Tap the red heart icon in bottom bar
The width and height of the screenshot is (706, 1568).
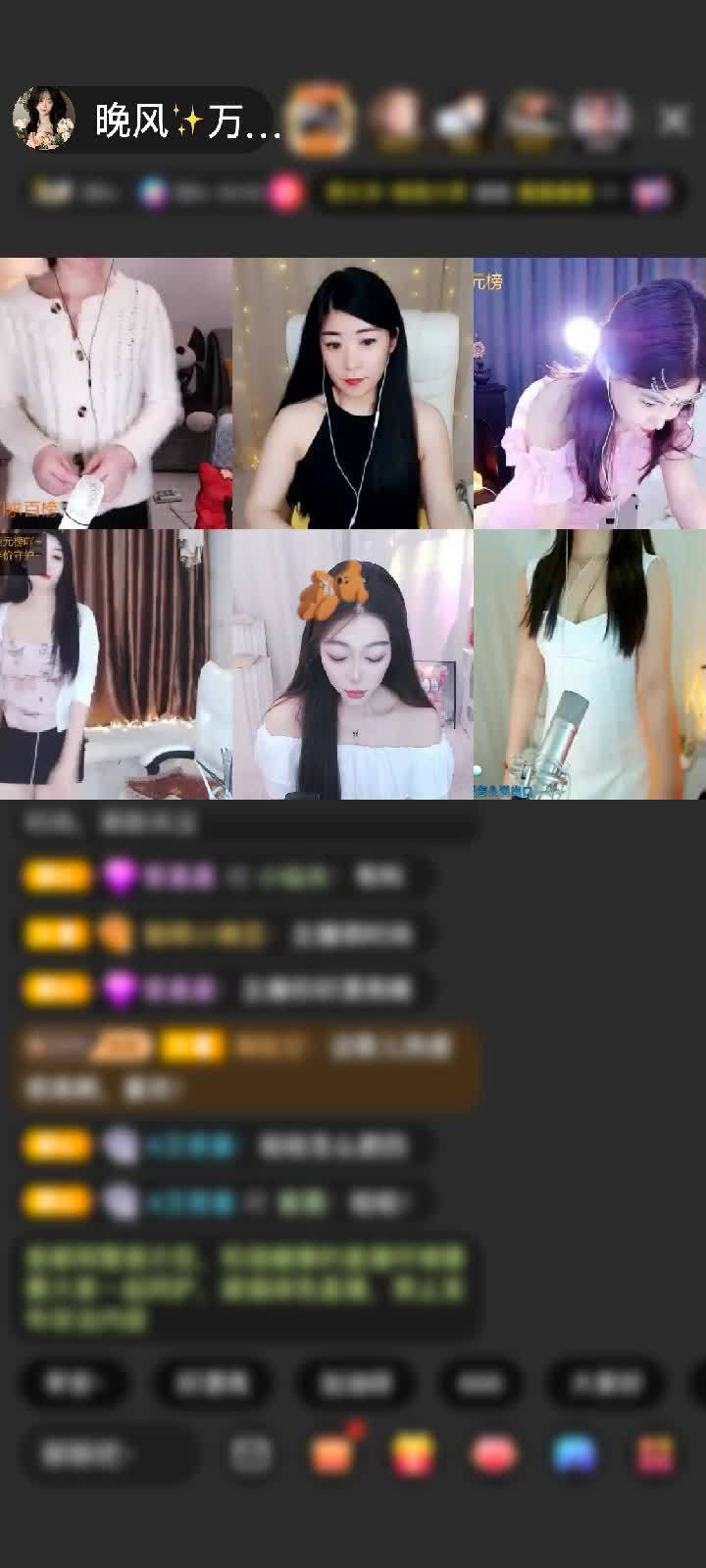pos(493,1454)
